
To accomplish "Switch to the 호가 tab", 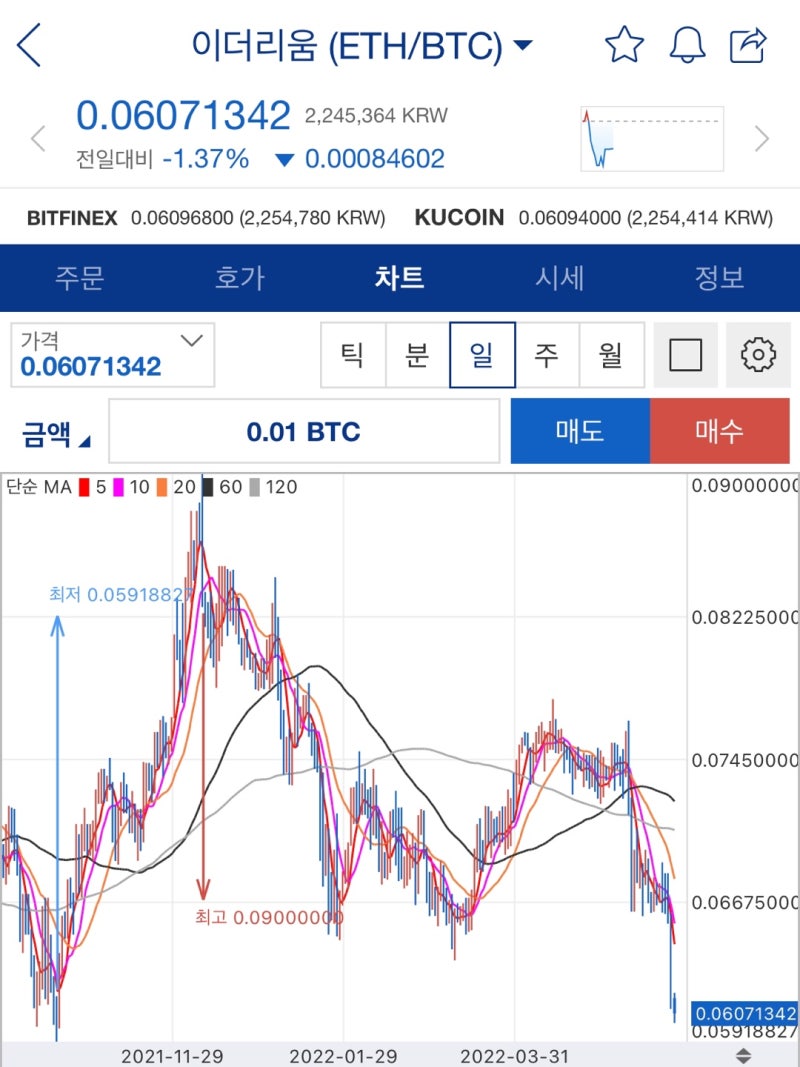I will tap(237, 280).
